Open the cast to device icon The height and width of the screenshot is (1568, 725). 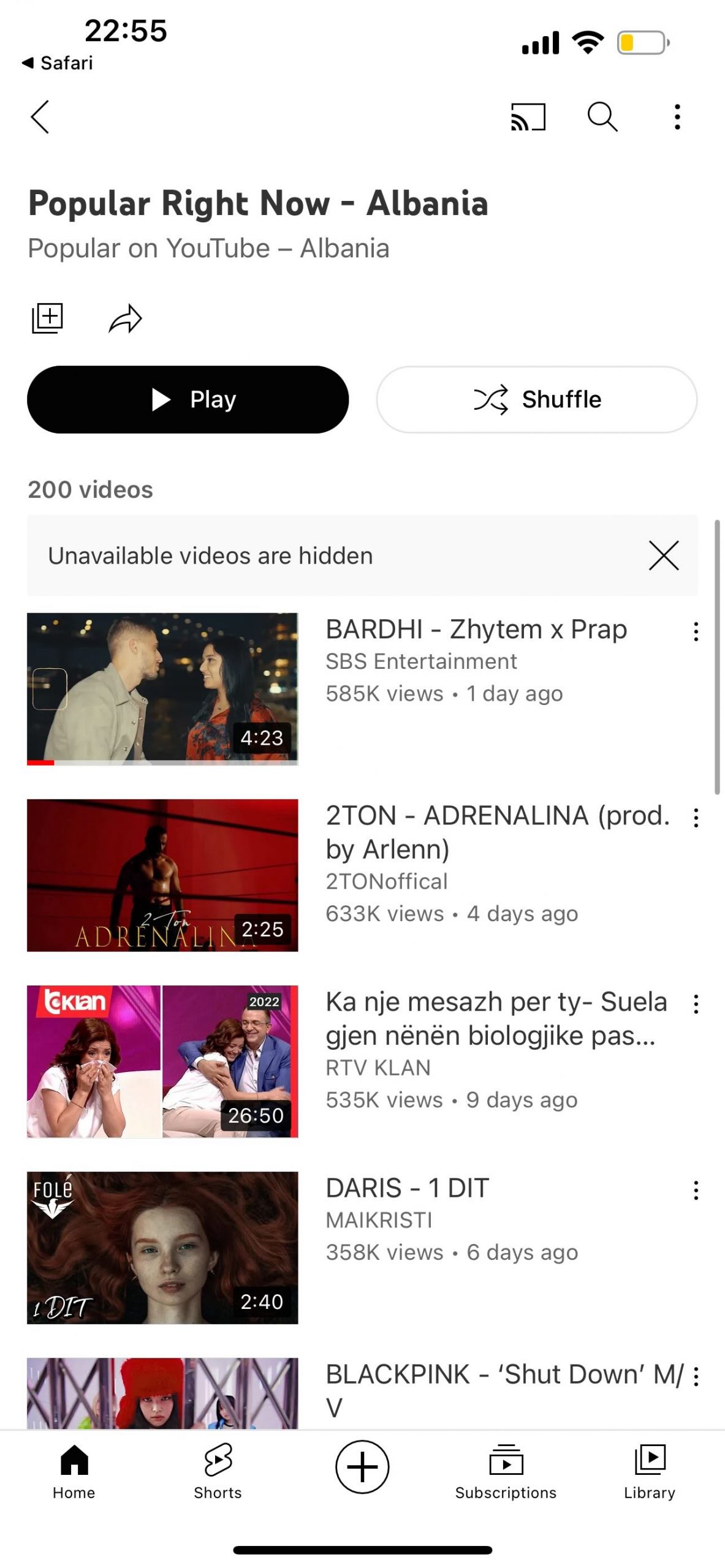(x=528, y=116)
